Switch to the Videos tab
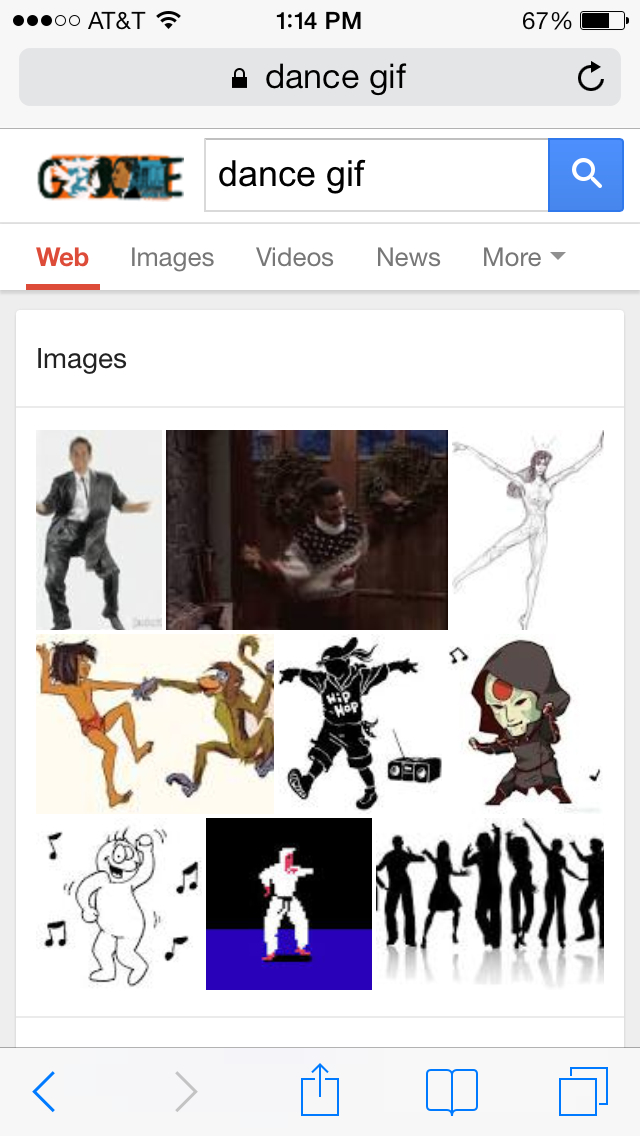 (295, 258)
